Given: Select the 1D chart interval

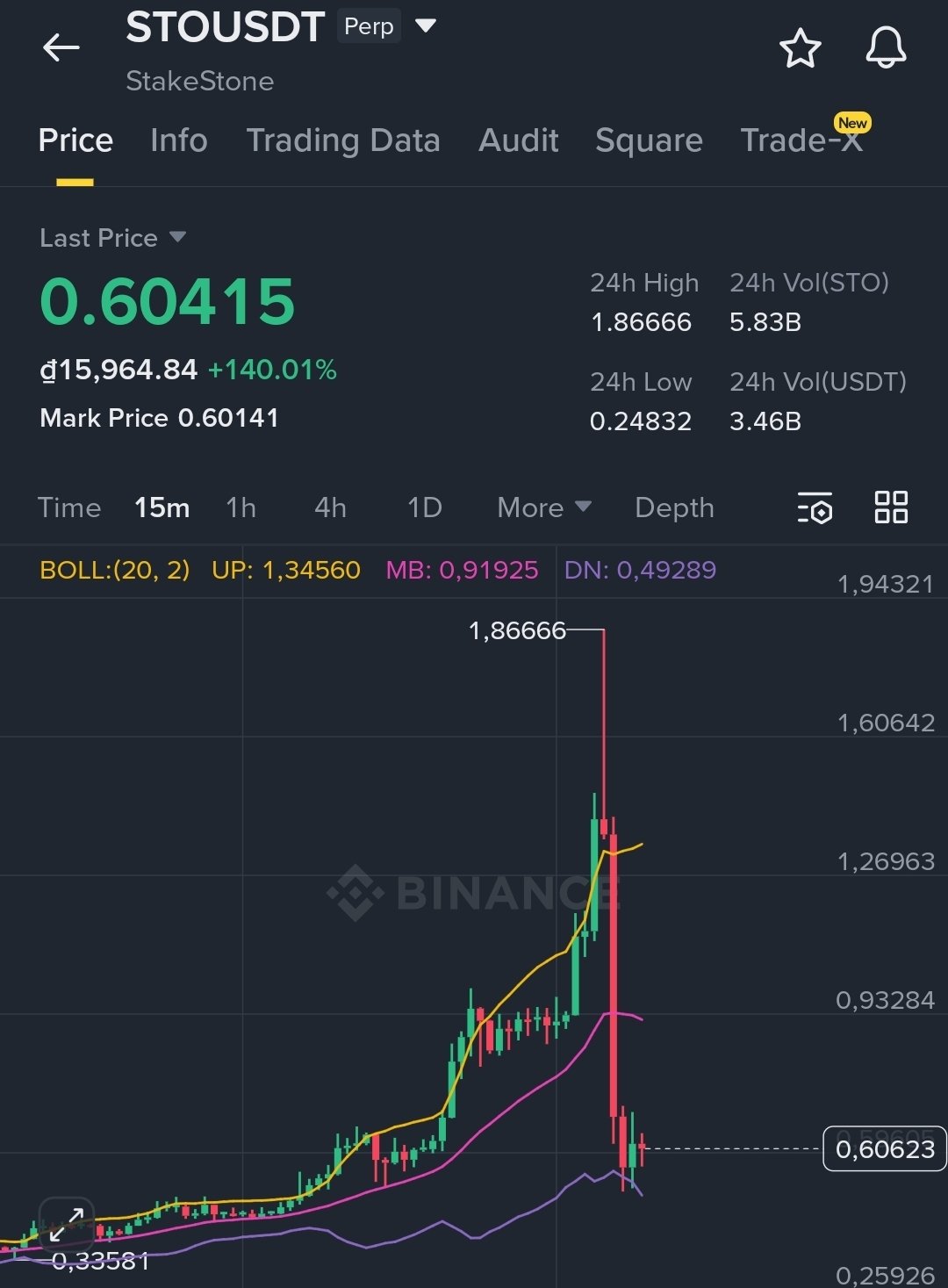Looking at the screenshot, I should (424, 507).
